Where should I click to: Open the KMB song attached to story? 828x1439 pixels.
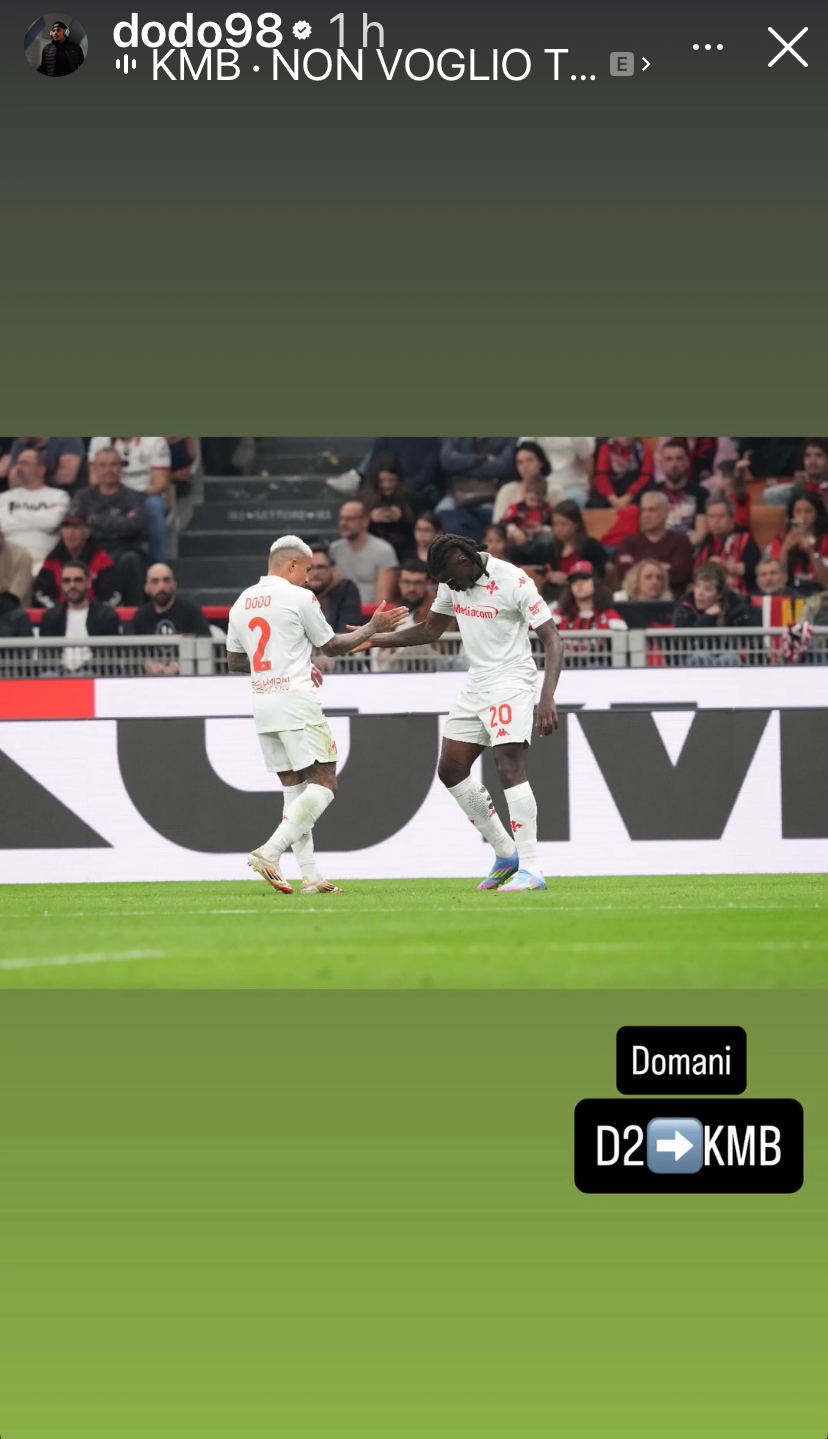point(380,65)
